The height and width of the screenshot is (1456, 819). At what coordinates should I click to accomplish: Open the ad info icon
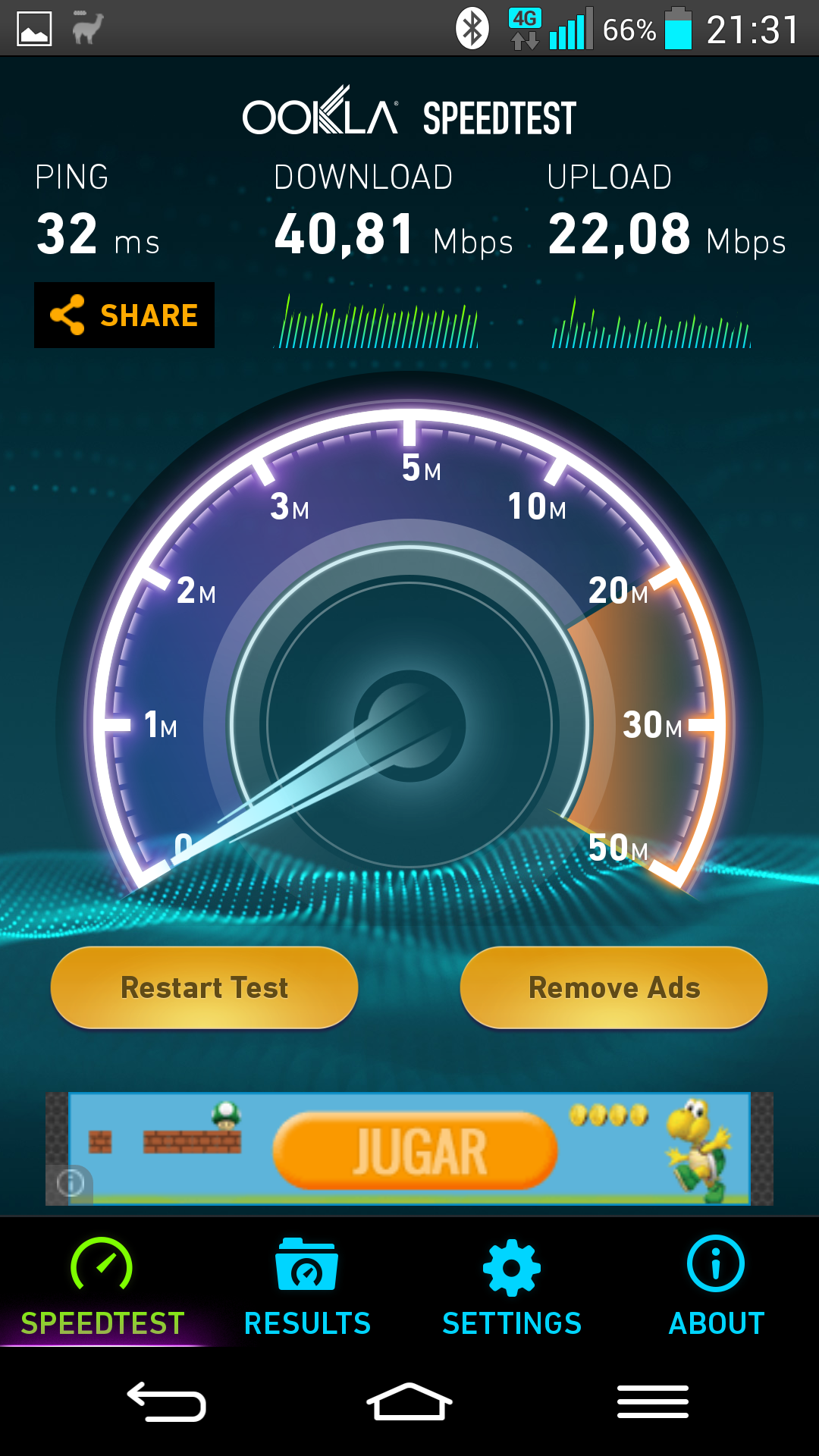[71, 1182]
